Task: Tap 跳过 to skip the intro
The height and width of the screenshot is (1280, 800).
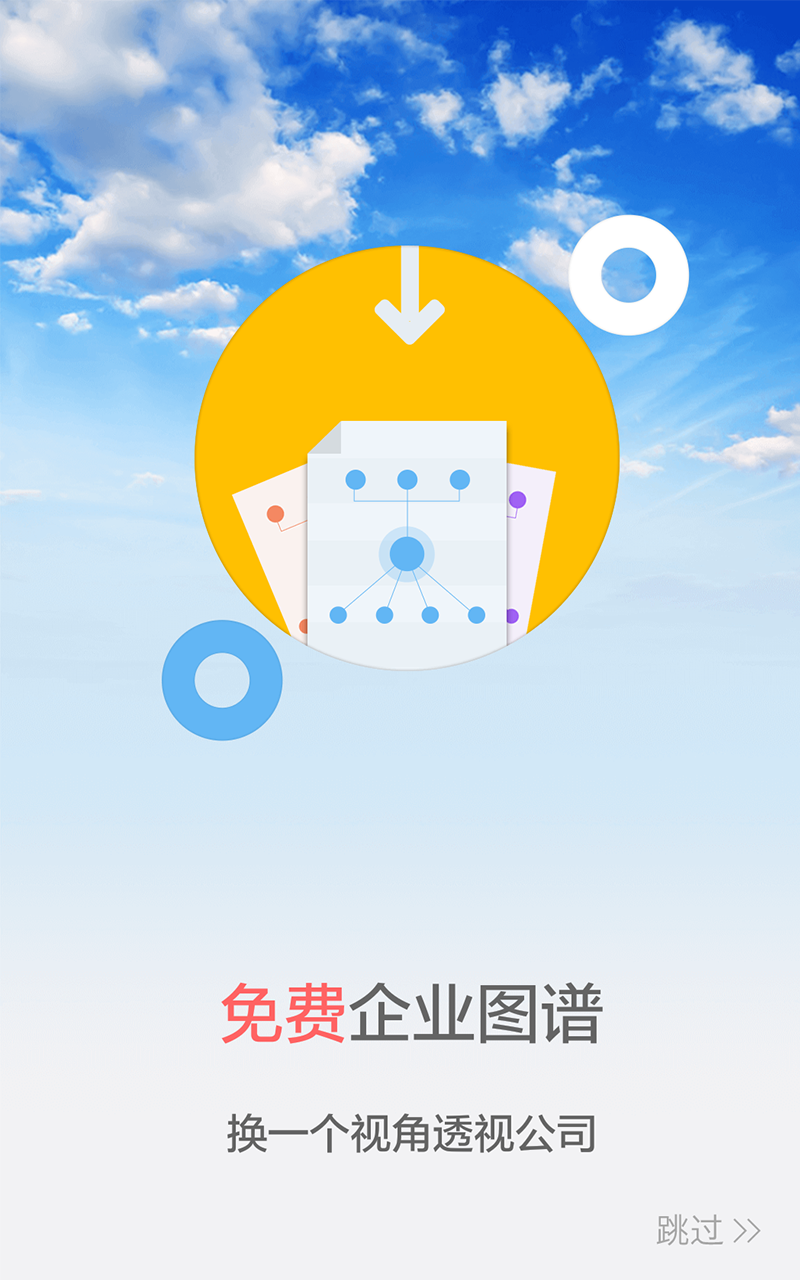Action: 707,1229
